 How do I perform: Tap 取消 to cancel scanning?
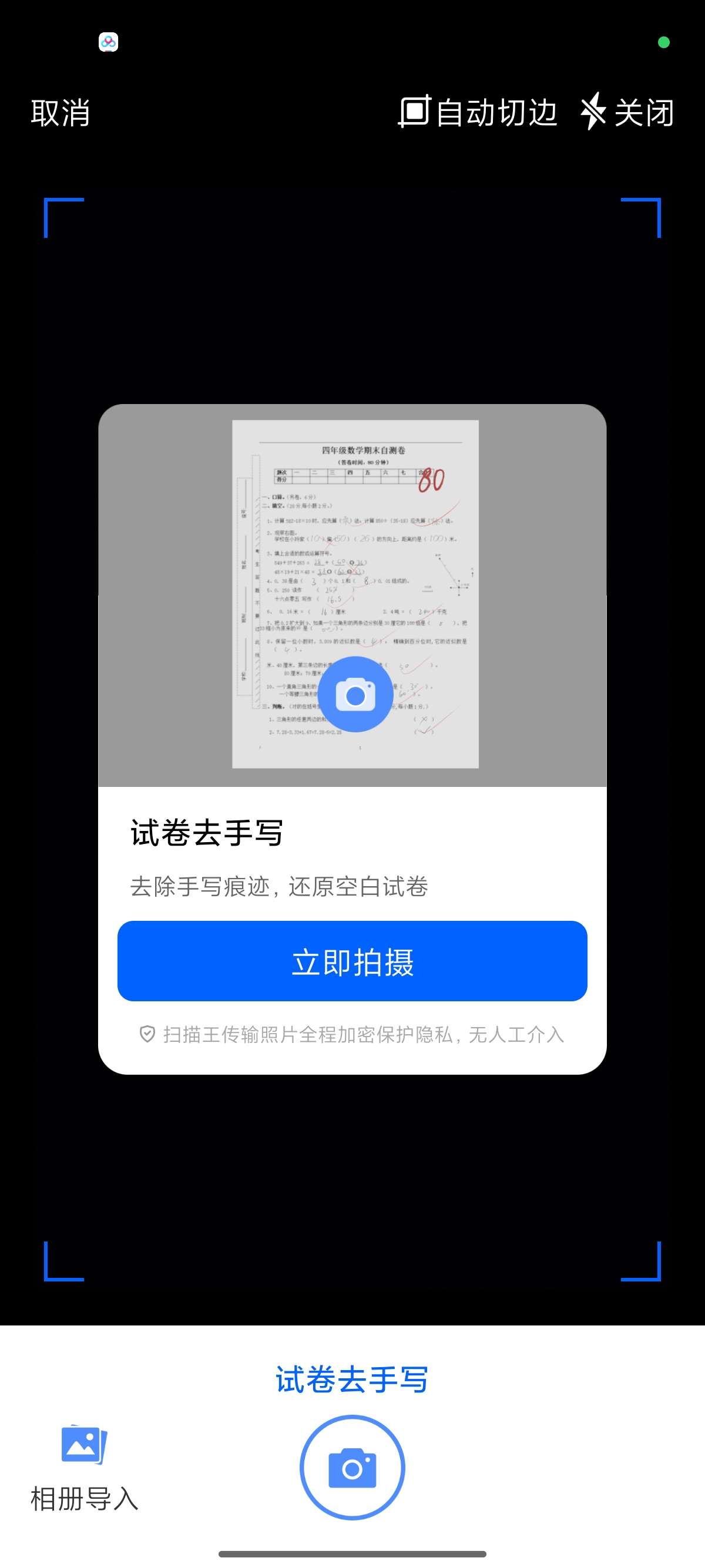tap(61, 113)
